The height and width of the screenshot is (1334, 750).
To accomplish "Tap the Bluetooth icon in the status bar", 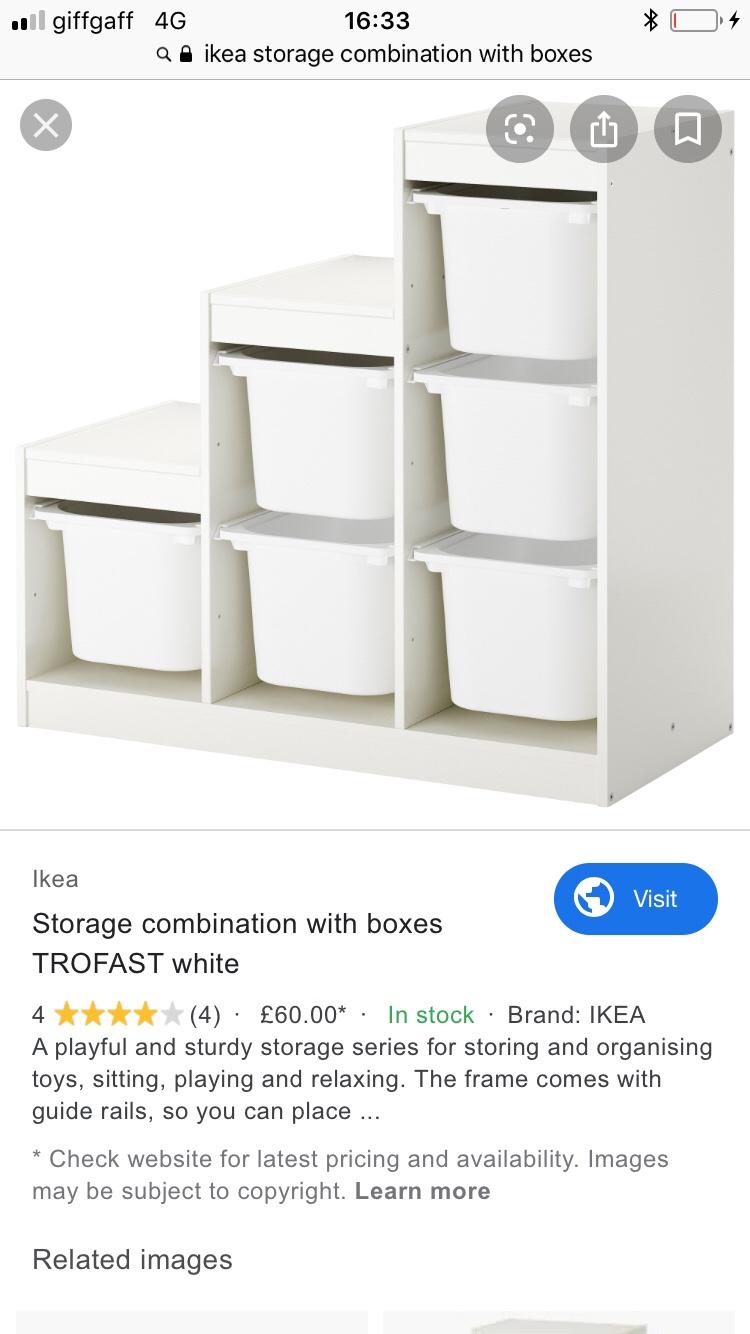I will click(x=652, y=18).
